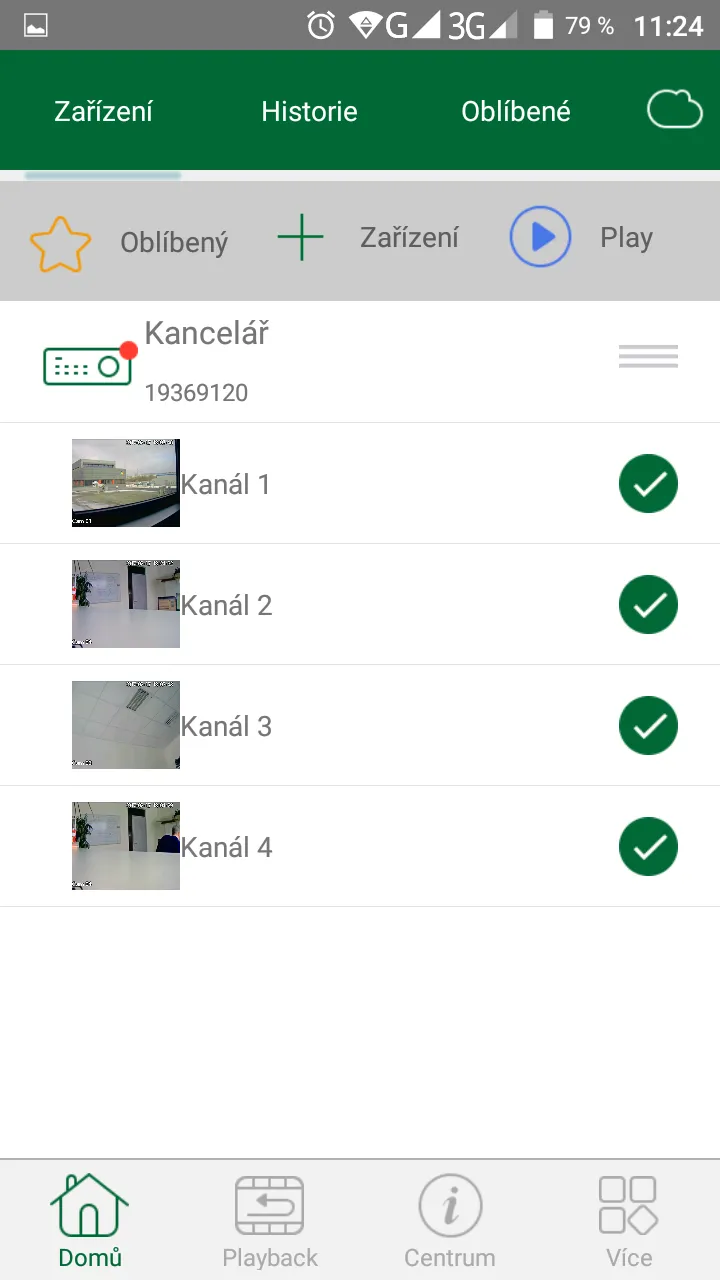720x1280 pixels.
Task: Open the Kanál 1 camera thumbnail
Action: [x=126, y=483]
